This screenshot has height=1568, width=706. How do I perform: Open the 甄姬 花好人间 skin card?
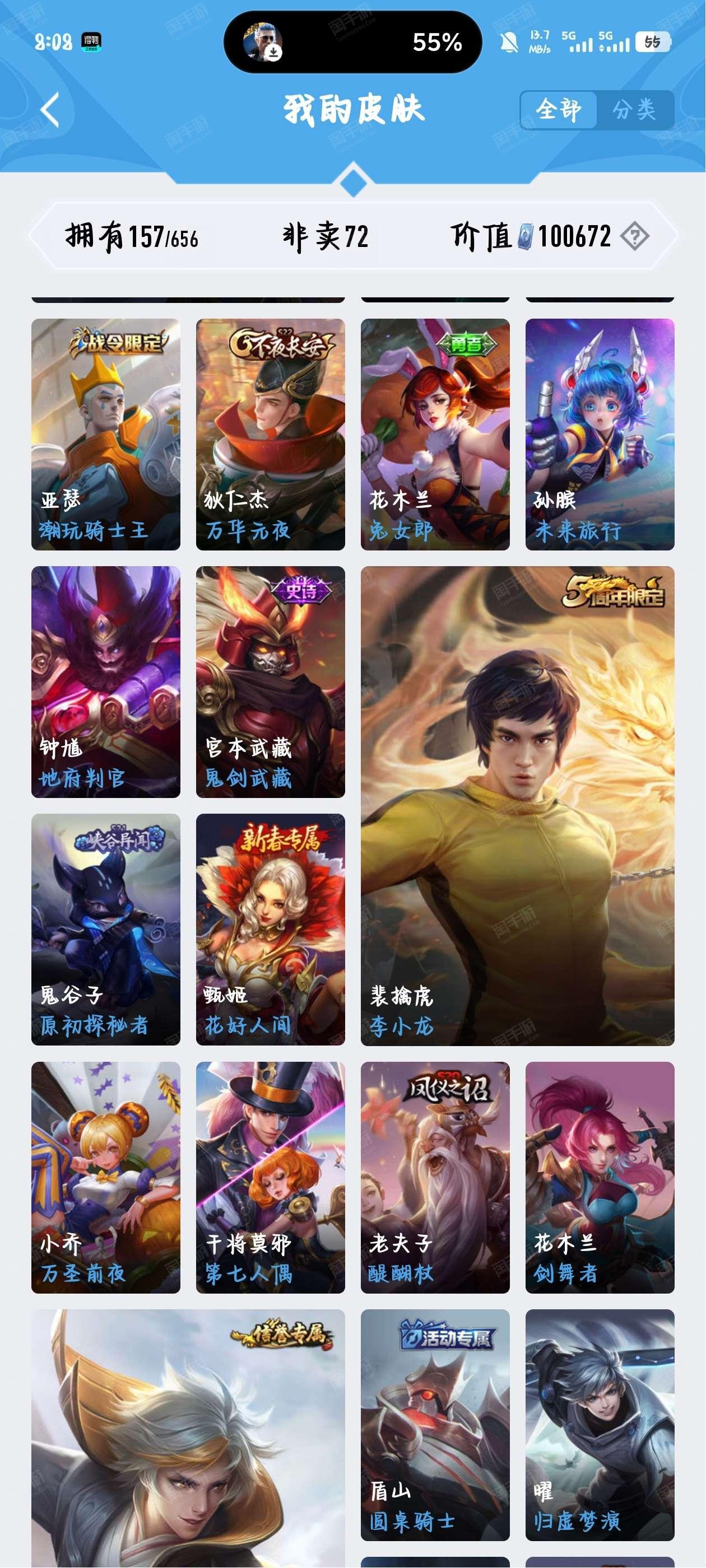pos(271,930)
